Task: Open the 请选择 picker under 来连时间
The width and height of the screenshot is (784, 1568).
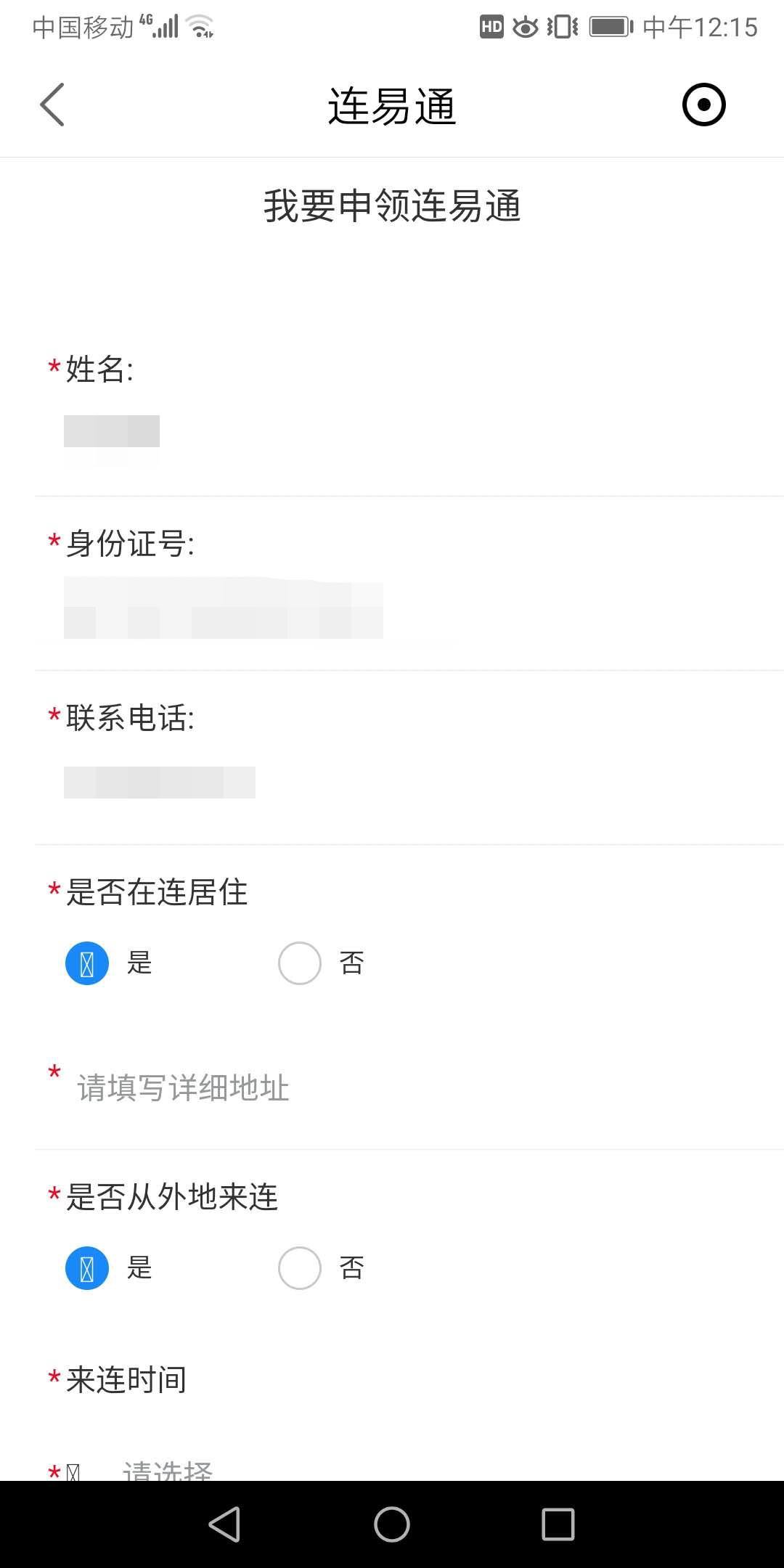Action: coord(167,1471)
